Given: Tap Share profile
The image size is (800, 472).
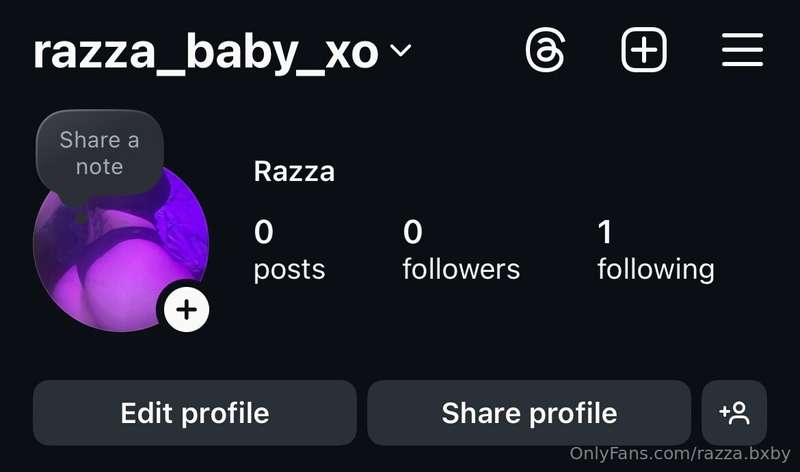Looking at the screenshot, I should (x=529, y=412).
